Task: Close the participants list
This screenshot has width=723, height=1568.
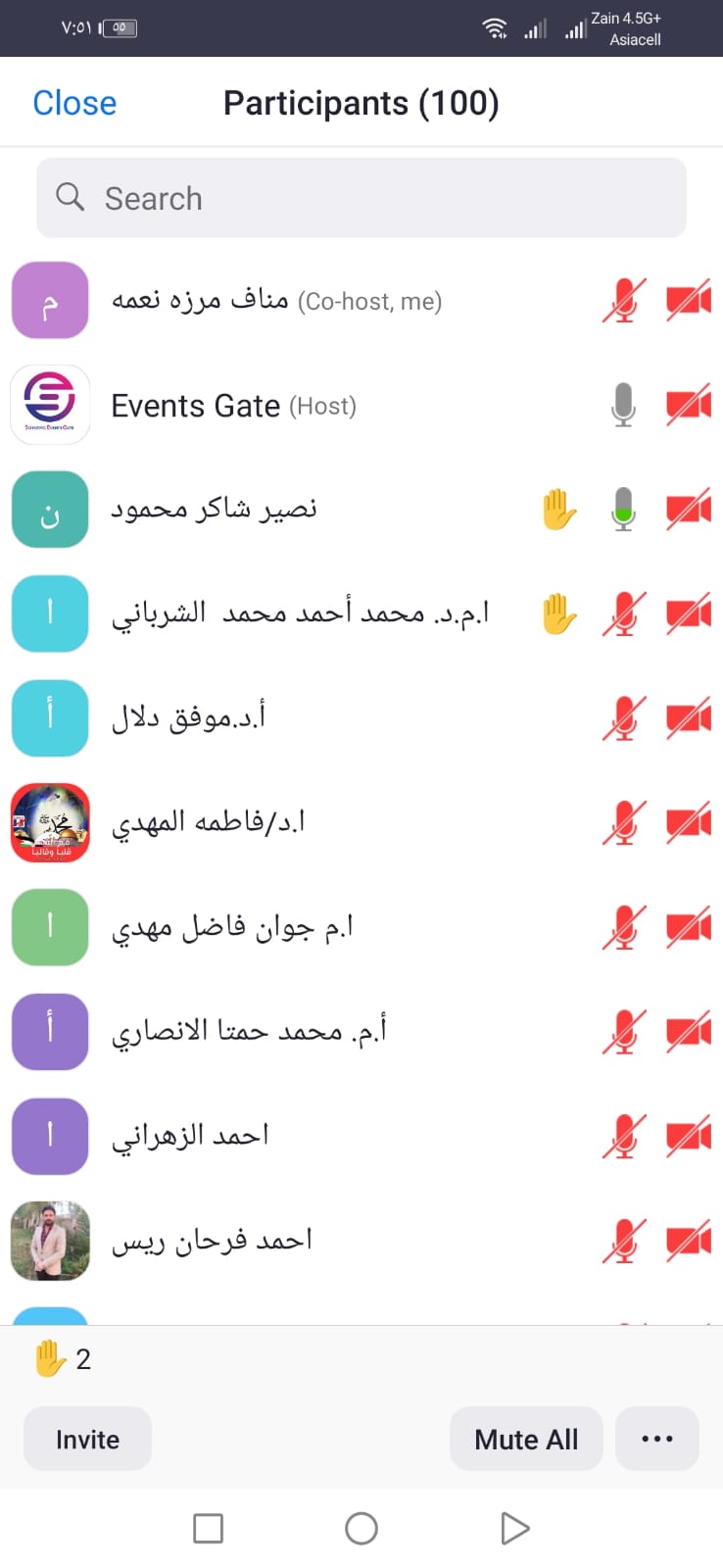Action: [x=74, y=103]
